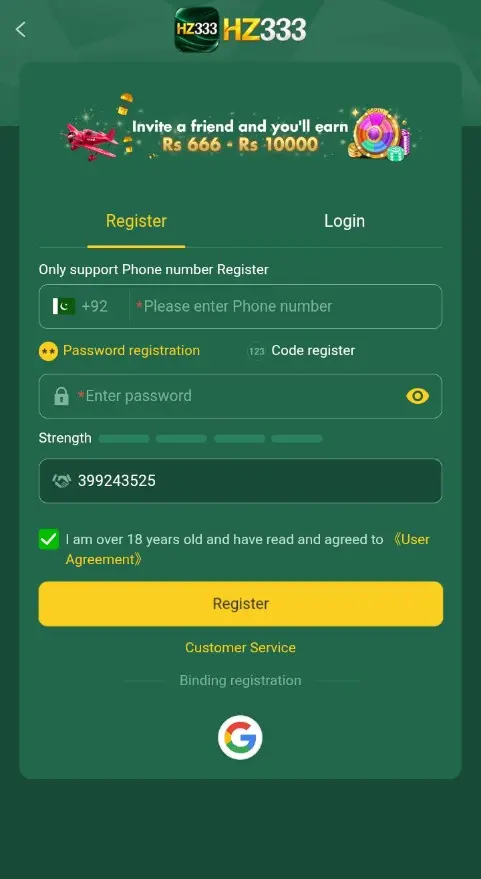Open the invite a friend banner
This screenshot has width=481, height=879.
coord(240,128)
